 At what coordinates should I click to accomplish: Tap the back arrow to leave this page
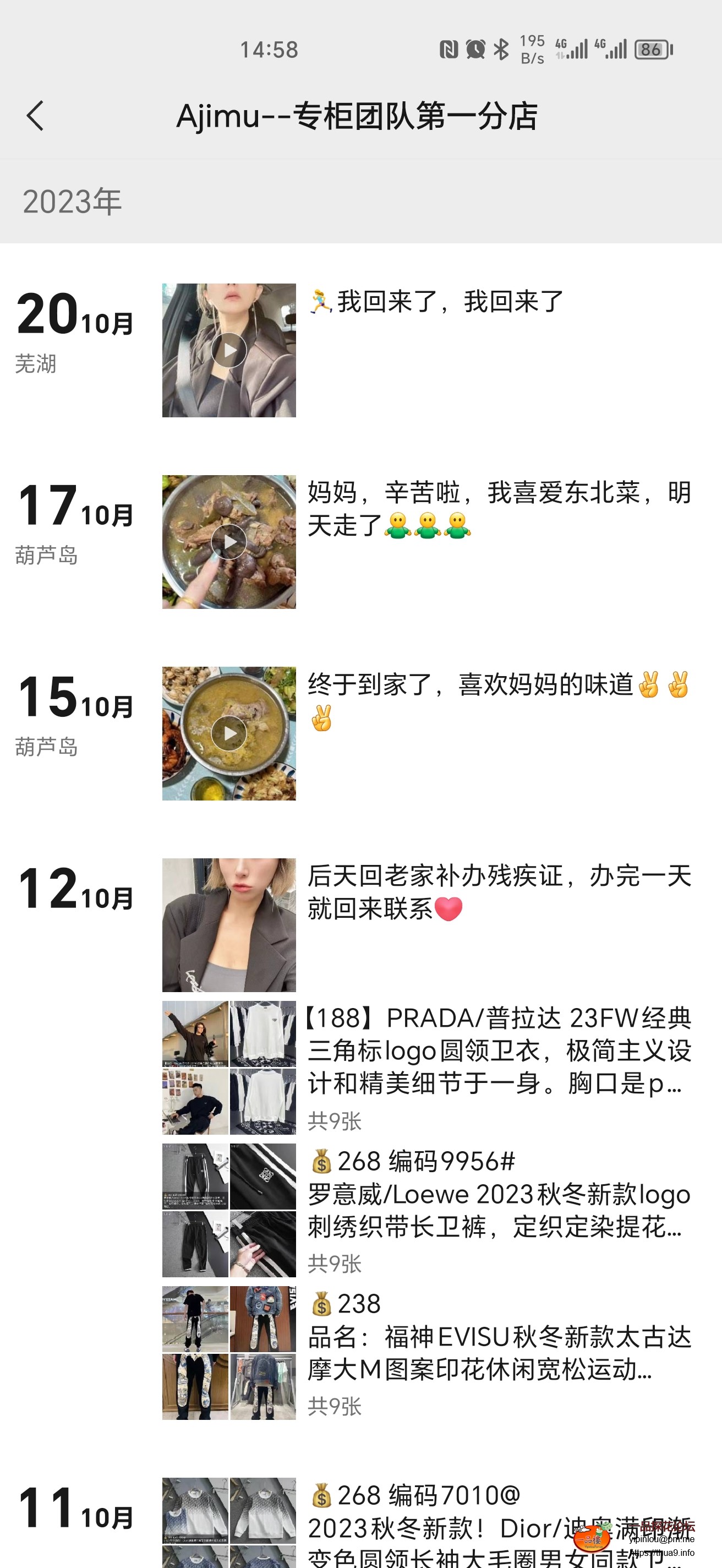(x=35, y=117)
